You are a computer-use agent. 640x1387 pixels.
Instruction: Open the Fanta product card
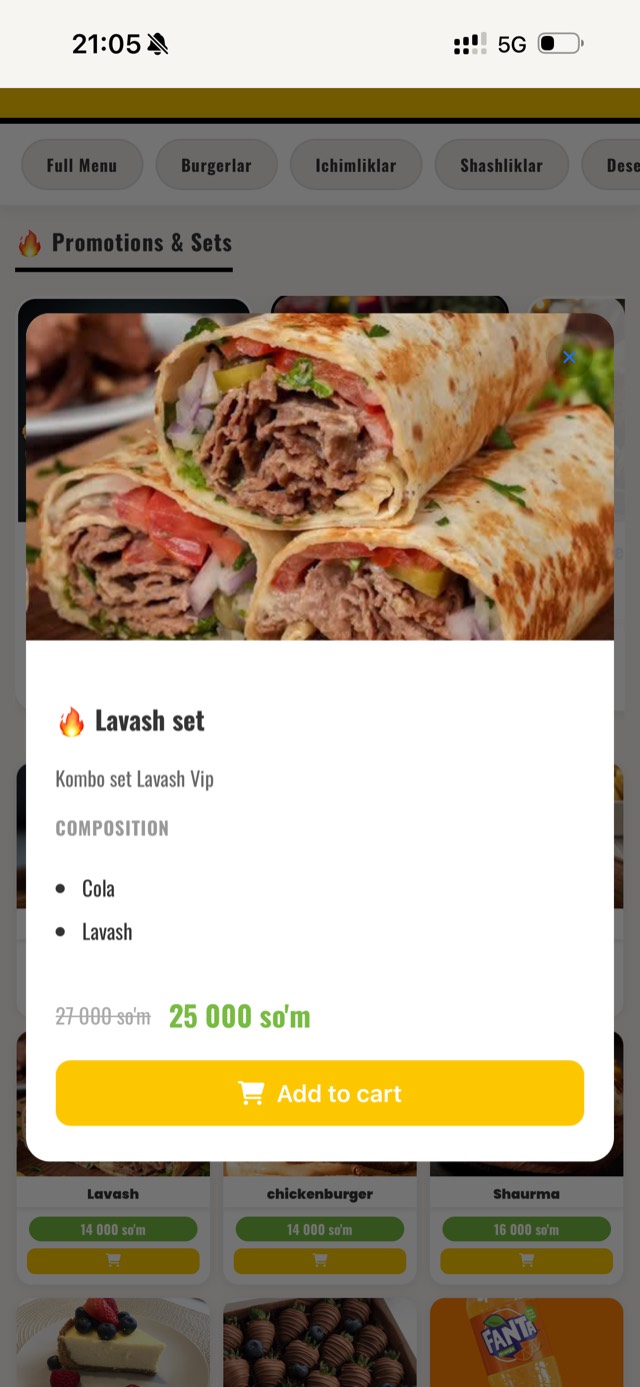(x=526, y=1342)
